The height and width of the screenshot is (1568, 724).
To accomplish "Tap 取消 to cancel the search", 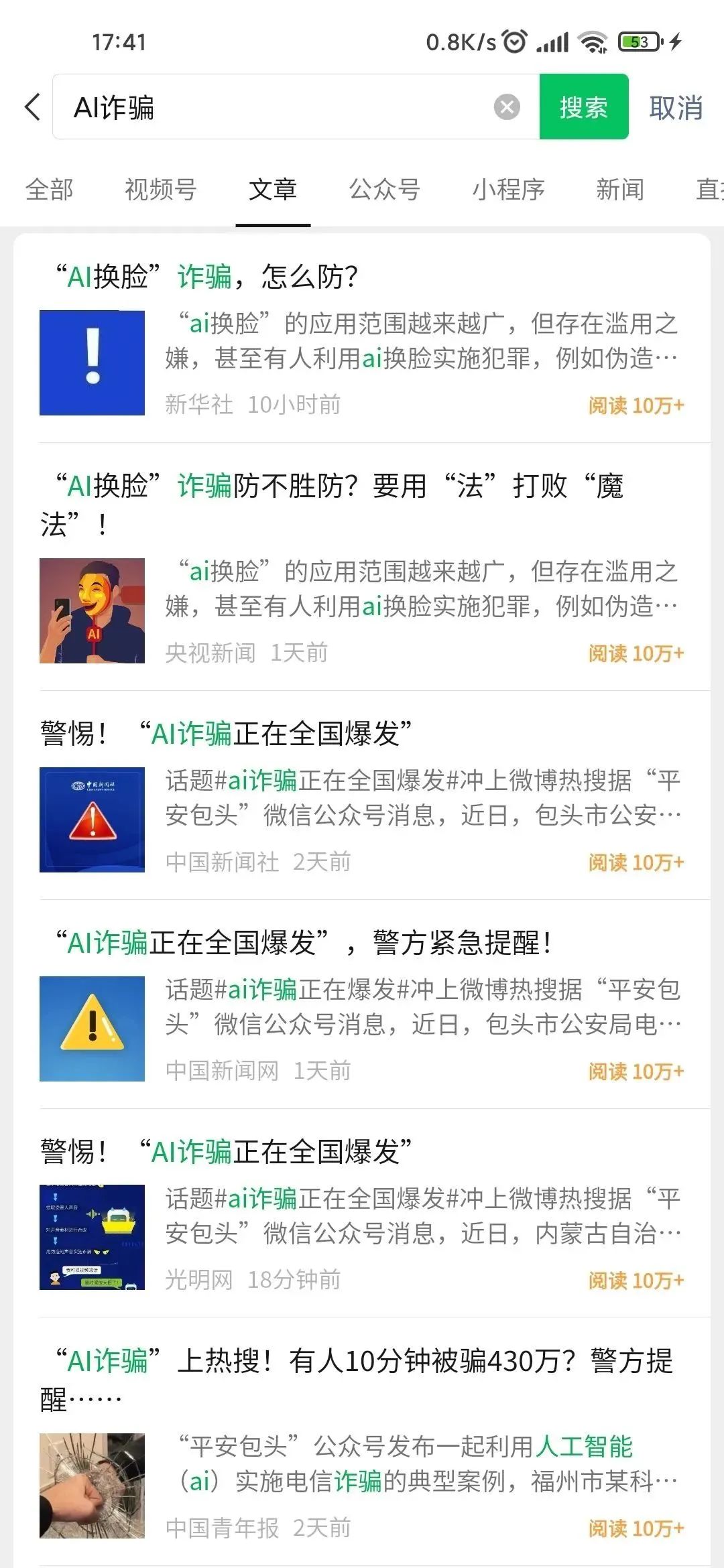I will (674, 107).
